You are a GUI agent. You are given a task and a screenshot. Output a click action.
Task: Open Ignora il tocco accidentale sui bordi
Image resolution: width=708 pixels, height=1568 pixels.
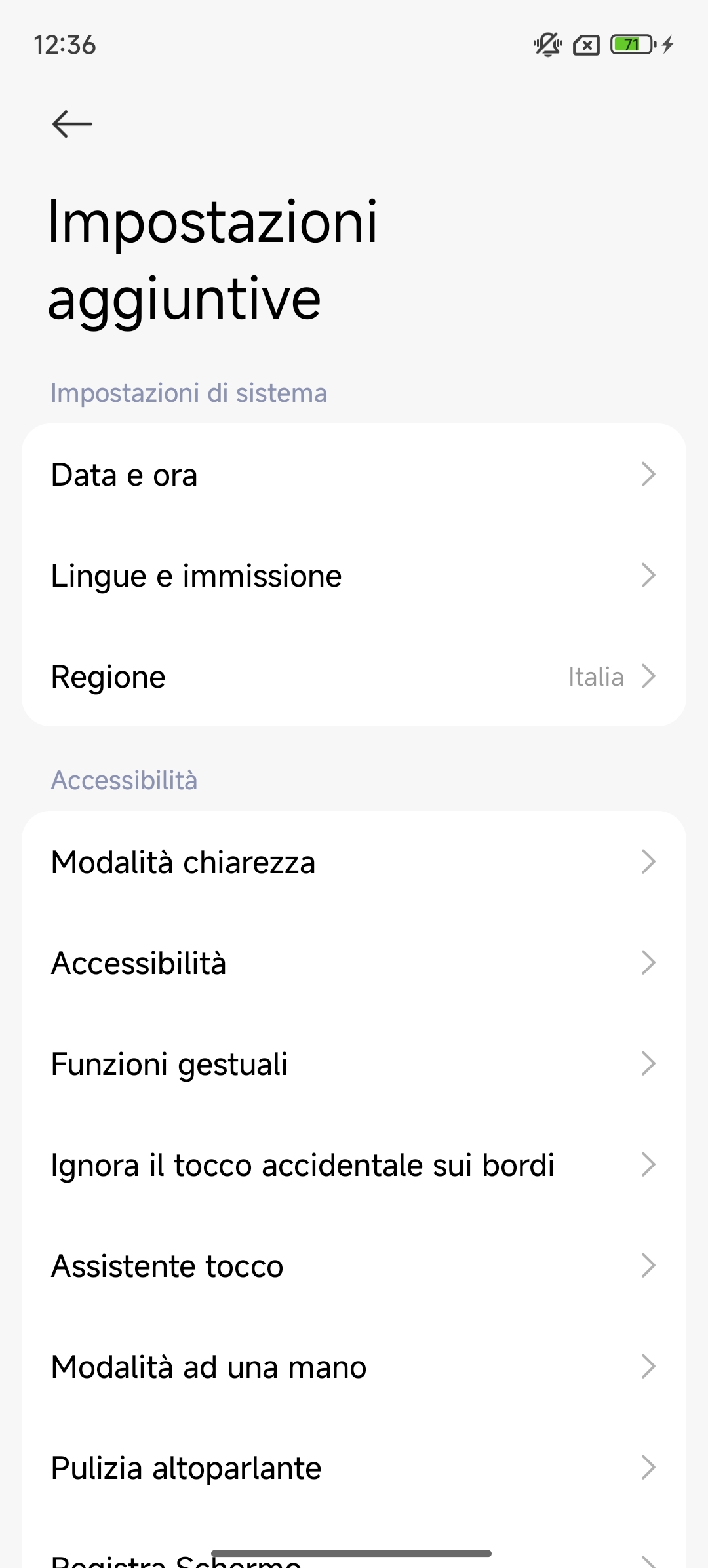pyautogui.click(x=354, y=1165)
